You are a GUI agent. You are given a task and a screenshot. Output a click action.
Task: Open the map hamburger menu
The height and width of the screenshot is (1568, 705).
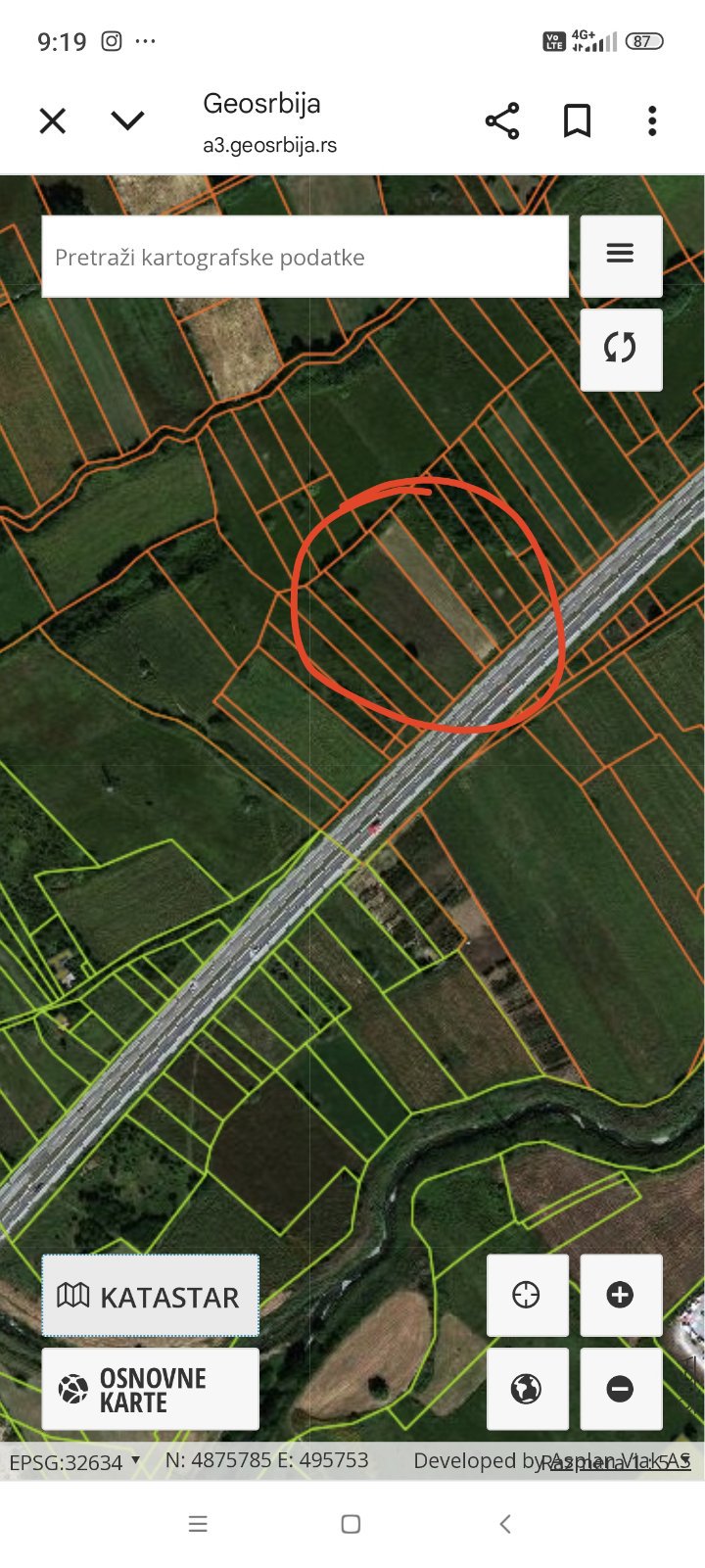(x=621, y=255)
